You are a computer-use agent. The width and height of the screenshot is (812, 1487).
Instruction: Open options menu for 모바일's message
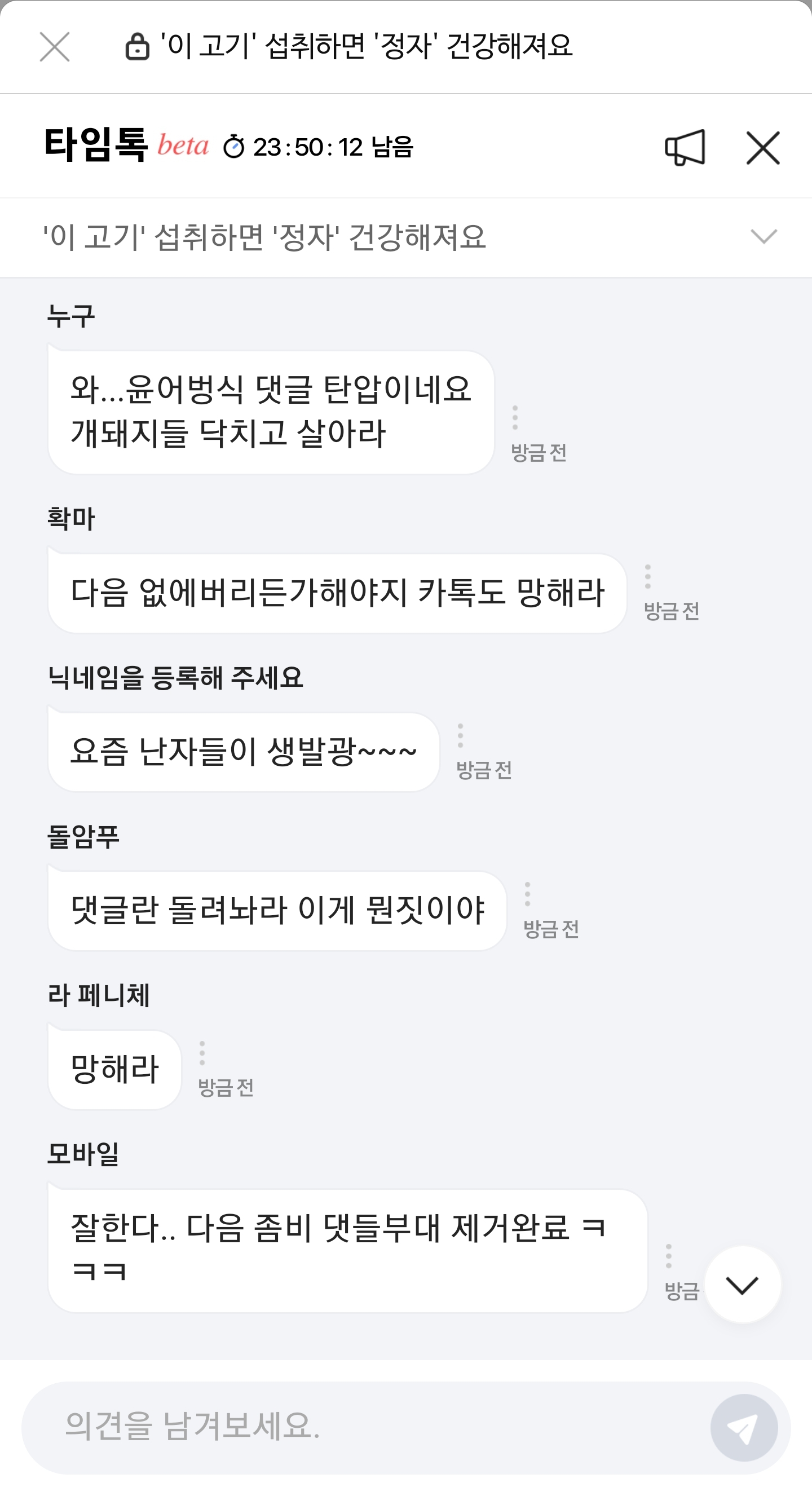click(668, 1256)
